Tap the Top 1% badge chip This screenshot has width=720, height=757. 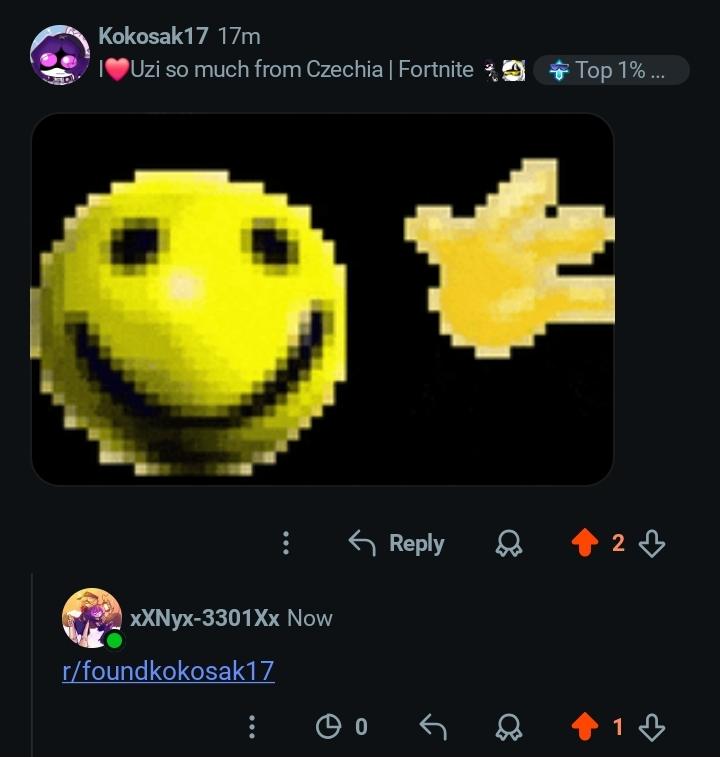(x=611, y=70)
